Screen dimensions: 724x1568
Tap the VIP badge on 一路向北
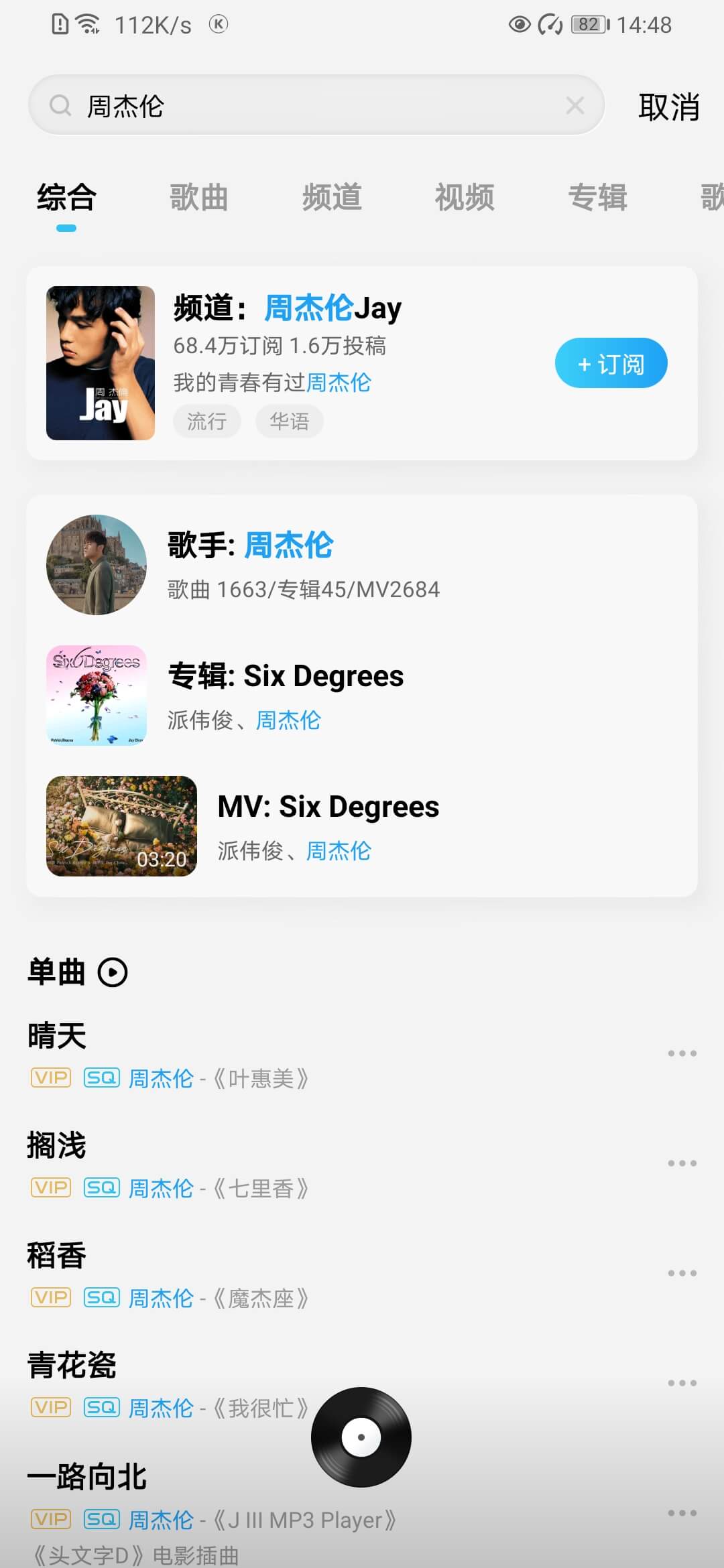click(x=50, y=1520)
